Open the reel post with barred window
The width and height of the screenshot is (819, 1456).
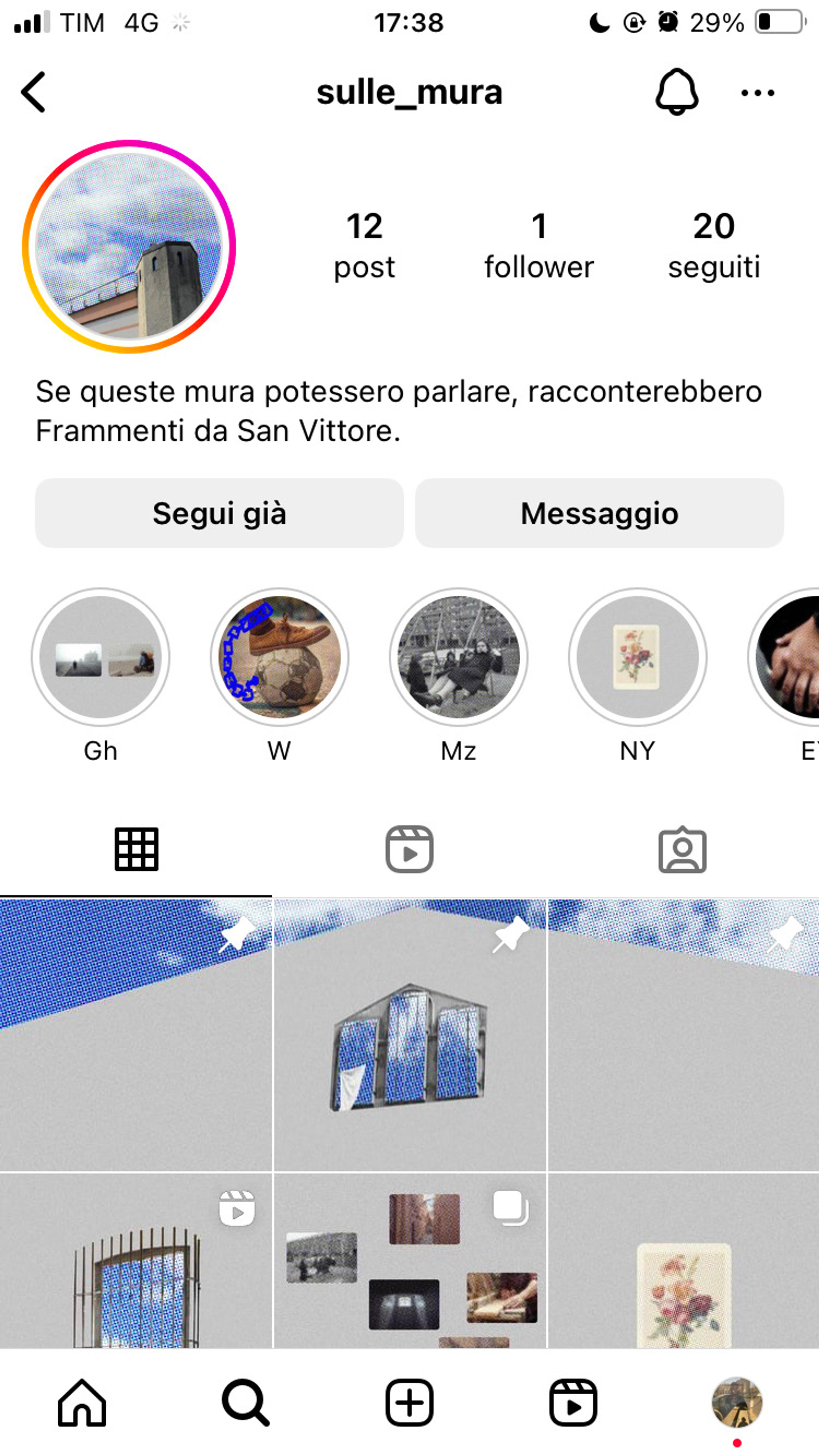(136, 1261)
